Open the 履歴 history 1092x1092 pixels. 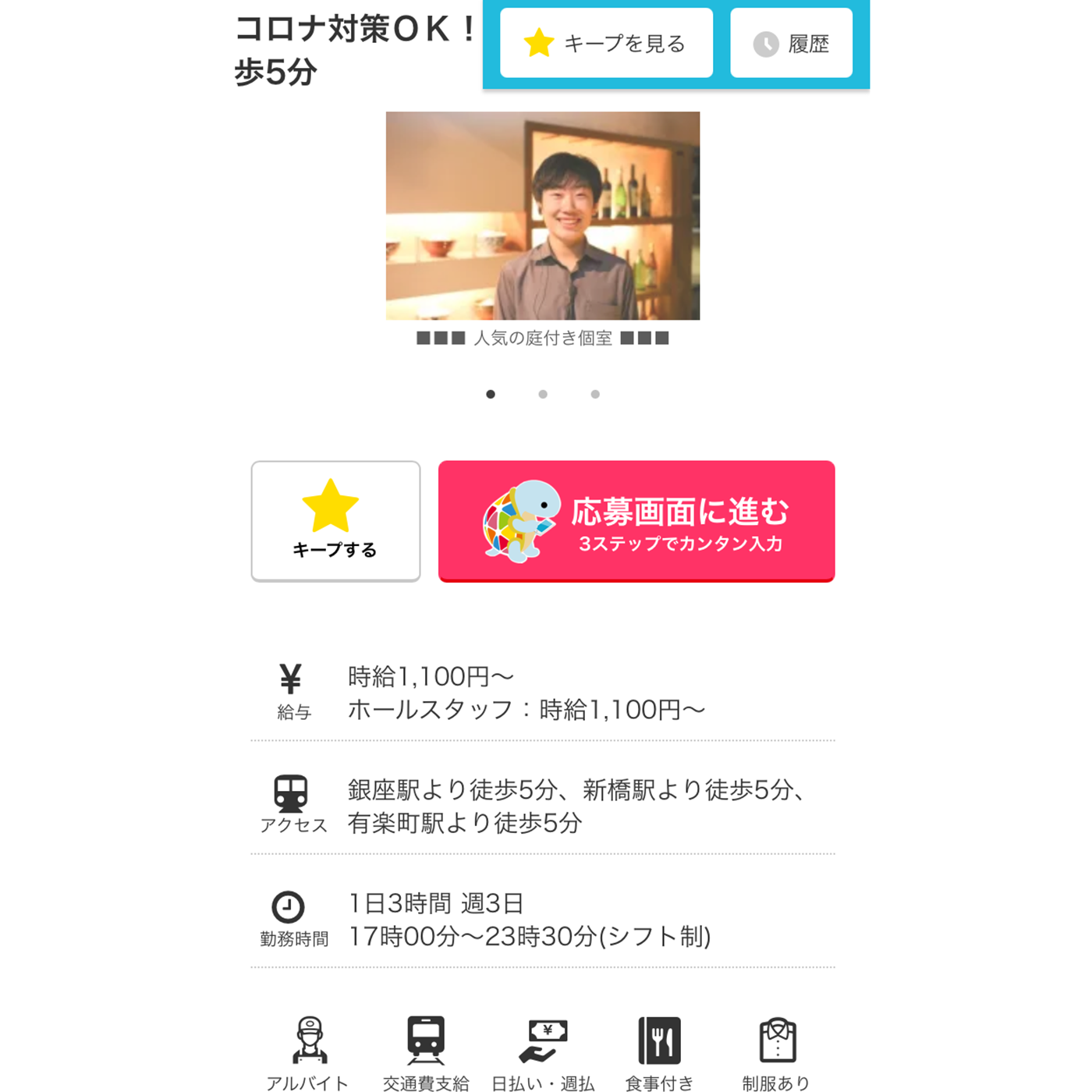point(791,43)
